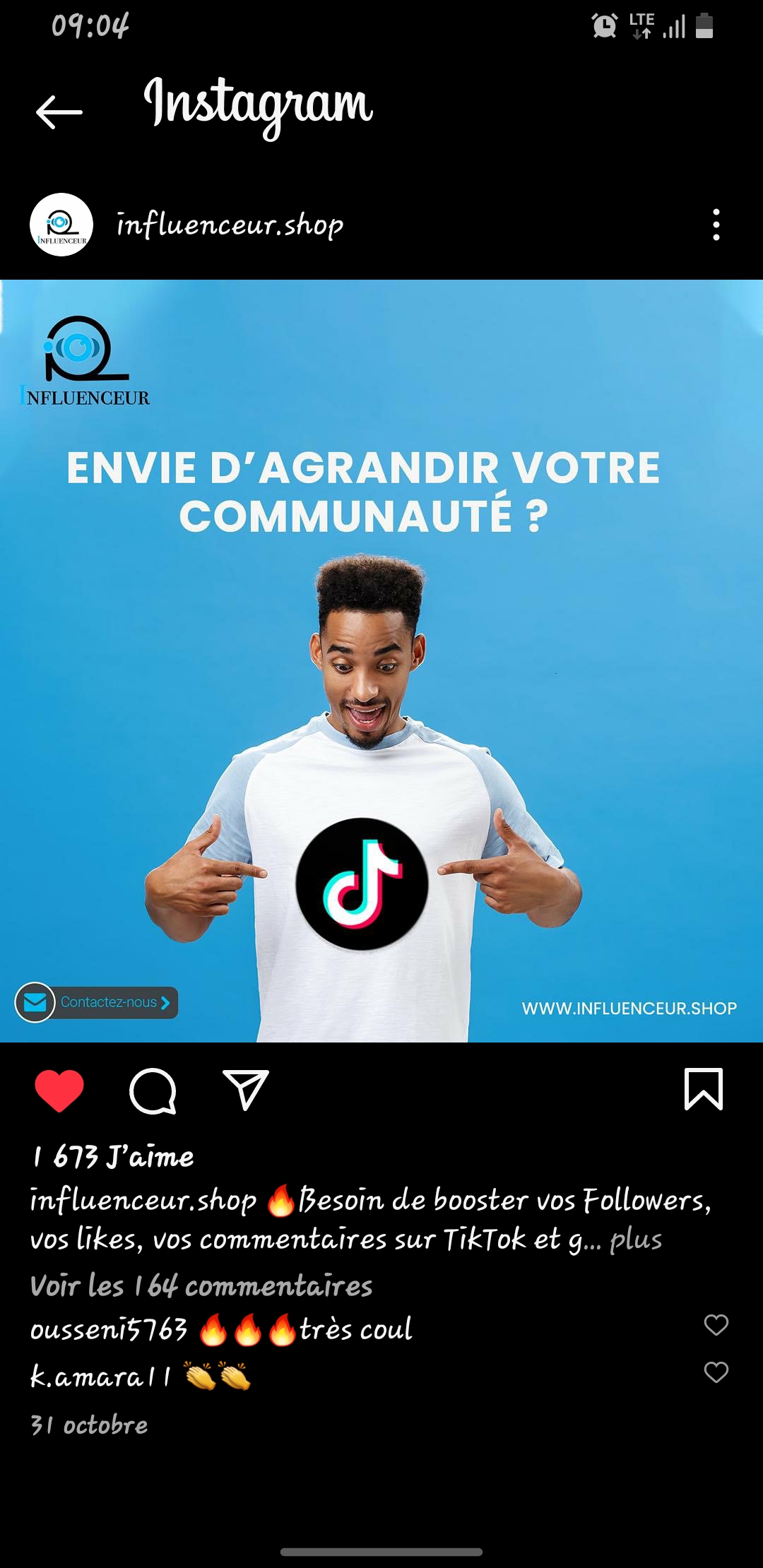The width and height of the screenshot is (763, 1568).
Task: Open ousseni5763's profile from the comment
Action: 109,1329
